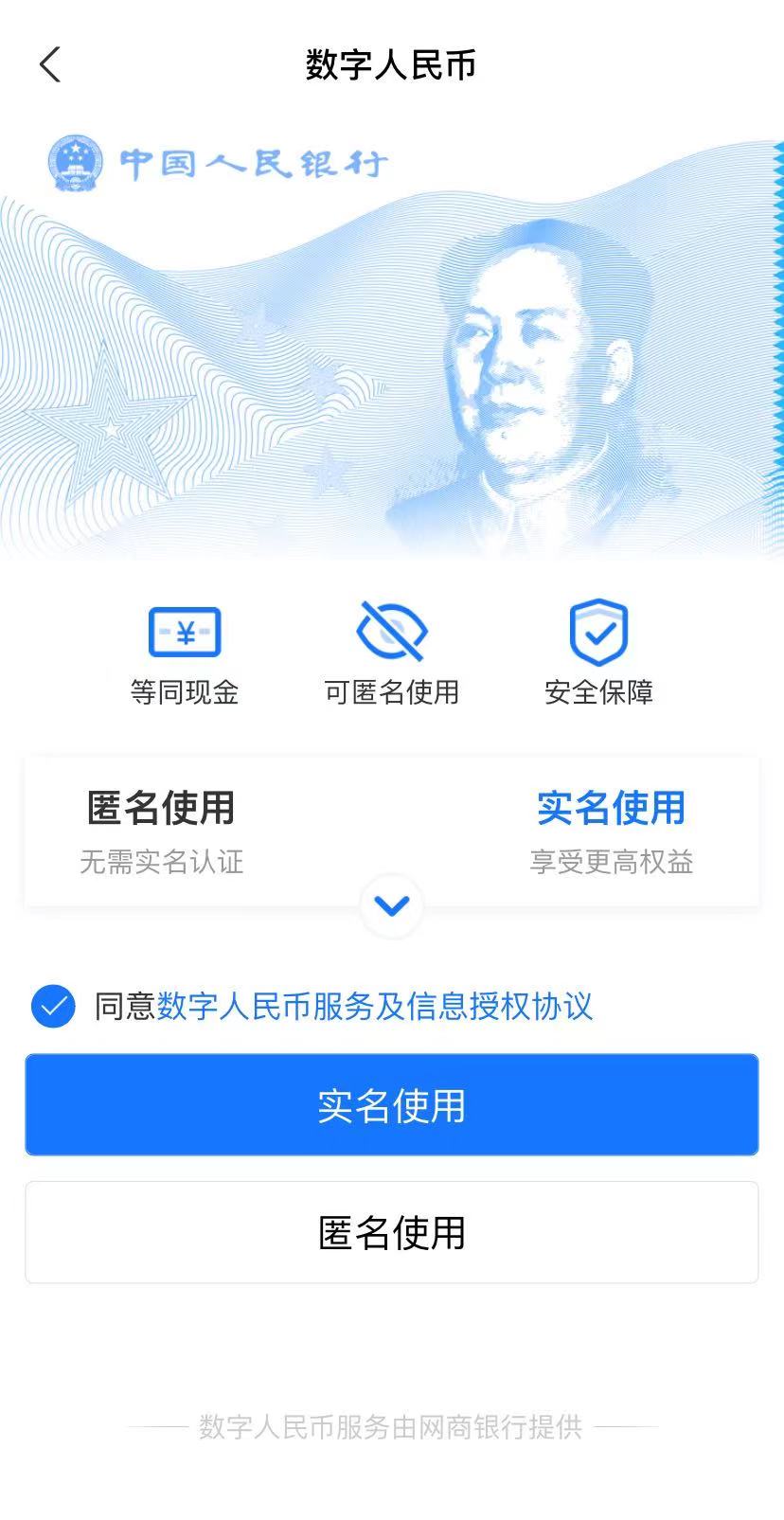This screenshot has width=784, height=1520.
Task: Click the white "匿名使用" button
Action: click(391, 1232)
